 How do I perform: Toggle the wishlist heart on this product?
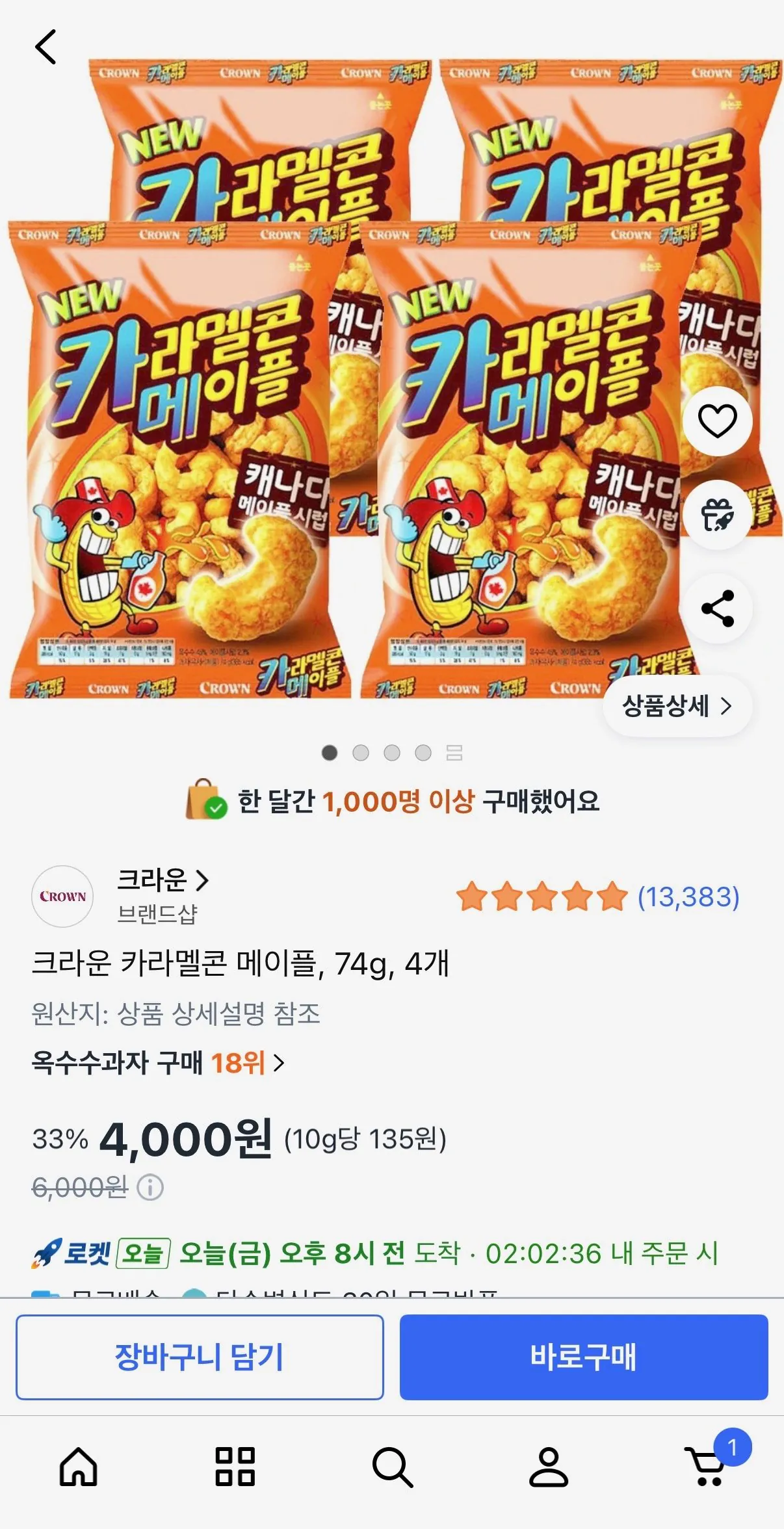point(716,421)
